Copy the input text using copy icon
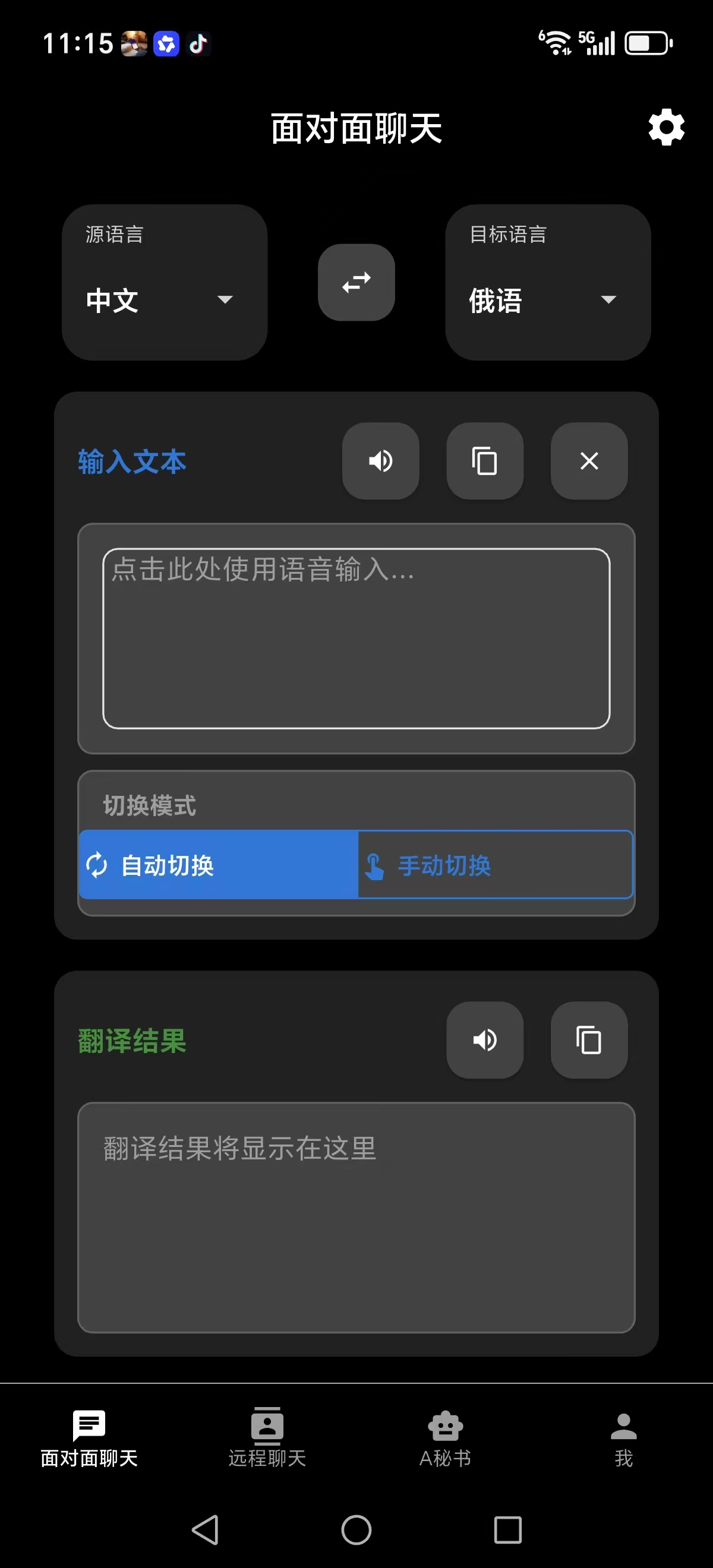Viewport: 713px width, 1568px height. point(485,461)
